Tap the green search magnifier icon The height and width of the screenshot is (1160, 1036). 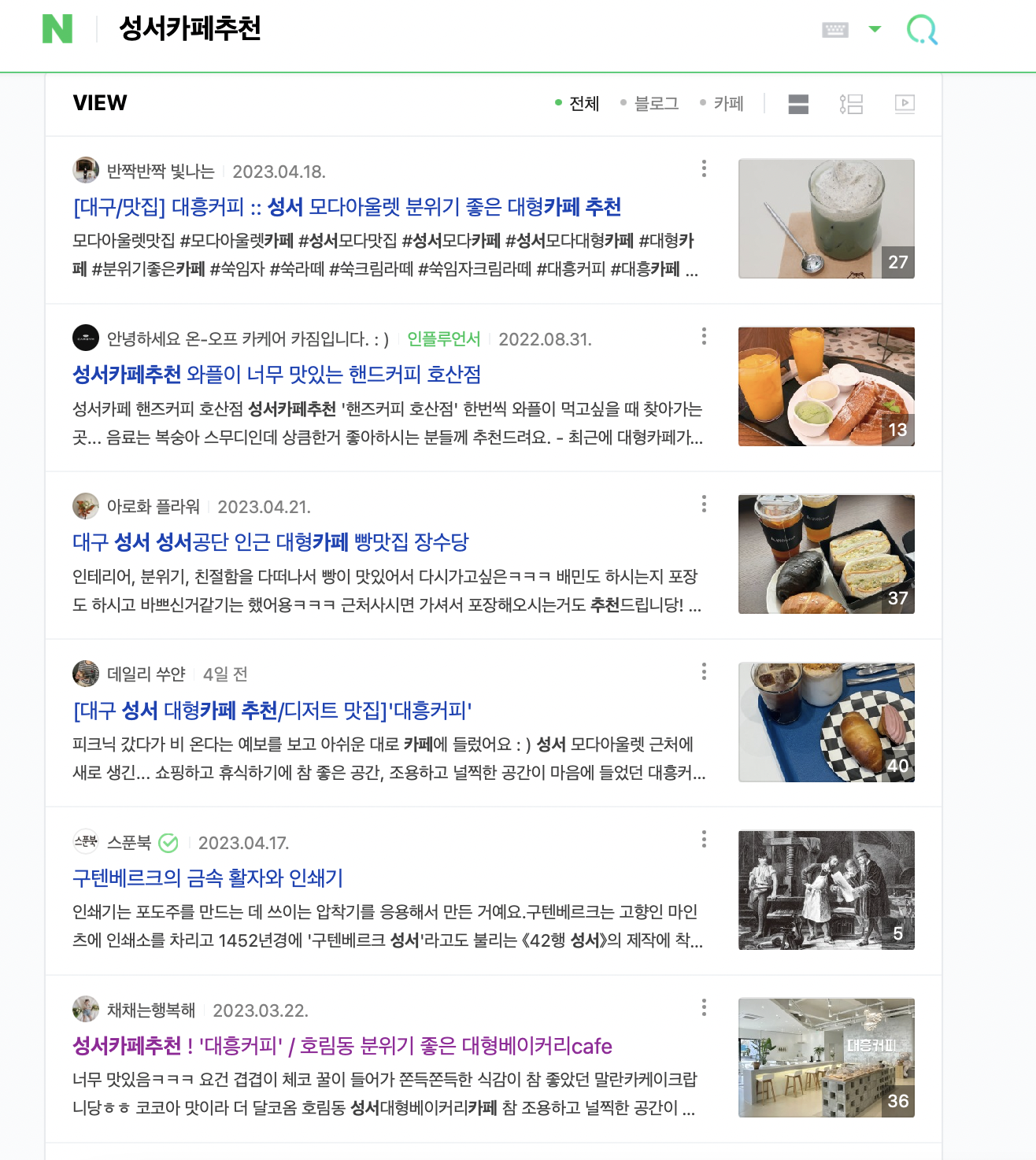tap(922, 30)
